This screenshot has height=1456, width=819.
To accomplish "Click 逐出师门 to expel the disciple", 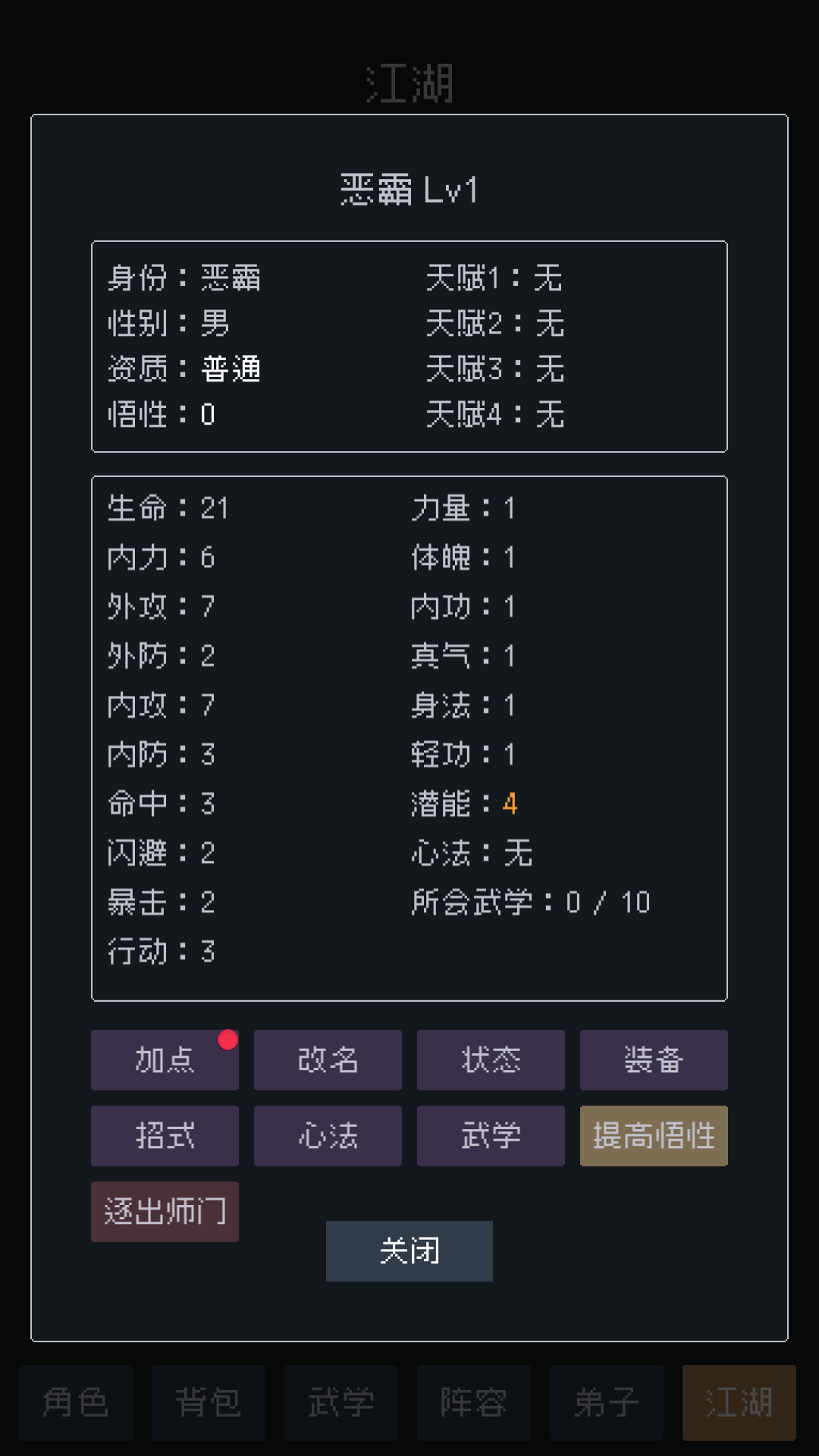I will (x=164, y=1211).
